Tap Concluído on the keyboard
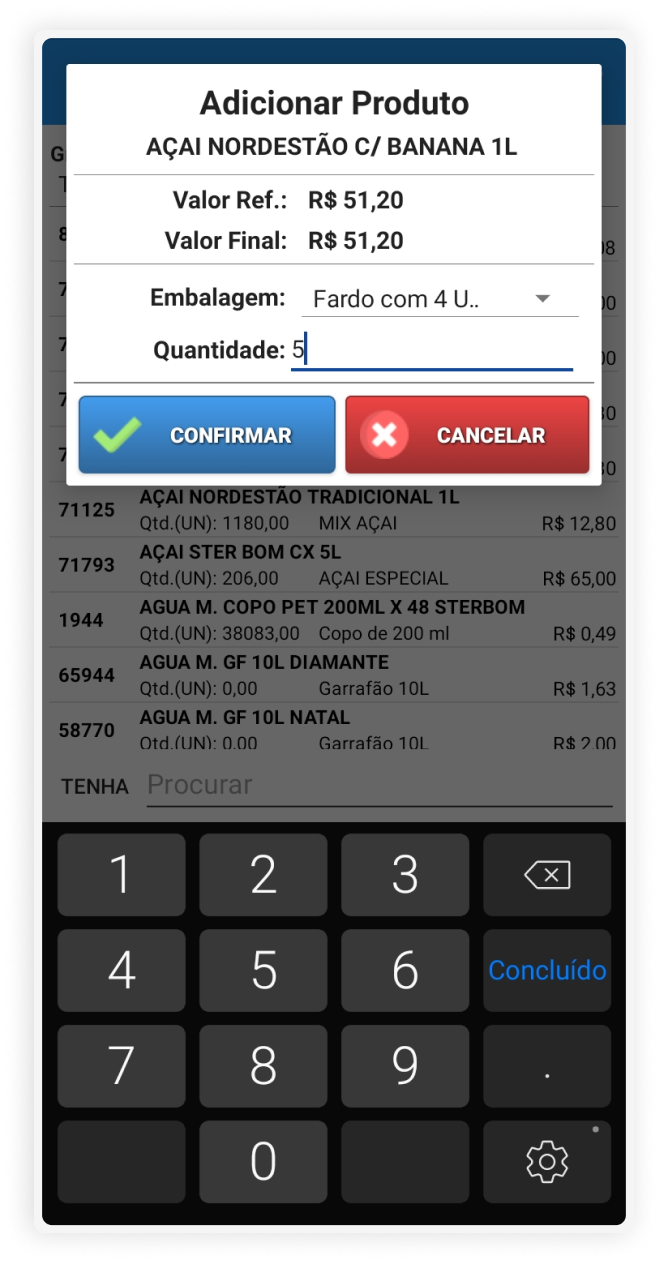660x1264 pixels. point(547,970)
